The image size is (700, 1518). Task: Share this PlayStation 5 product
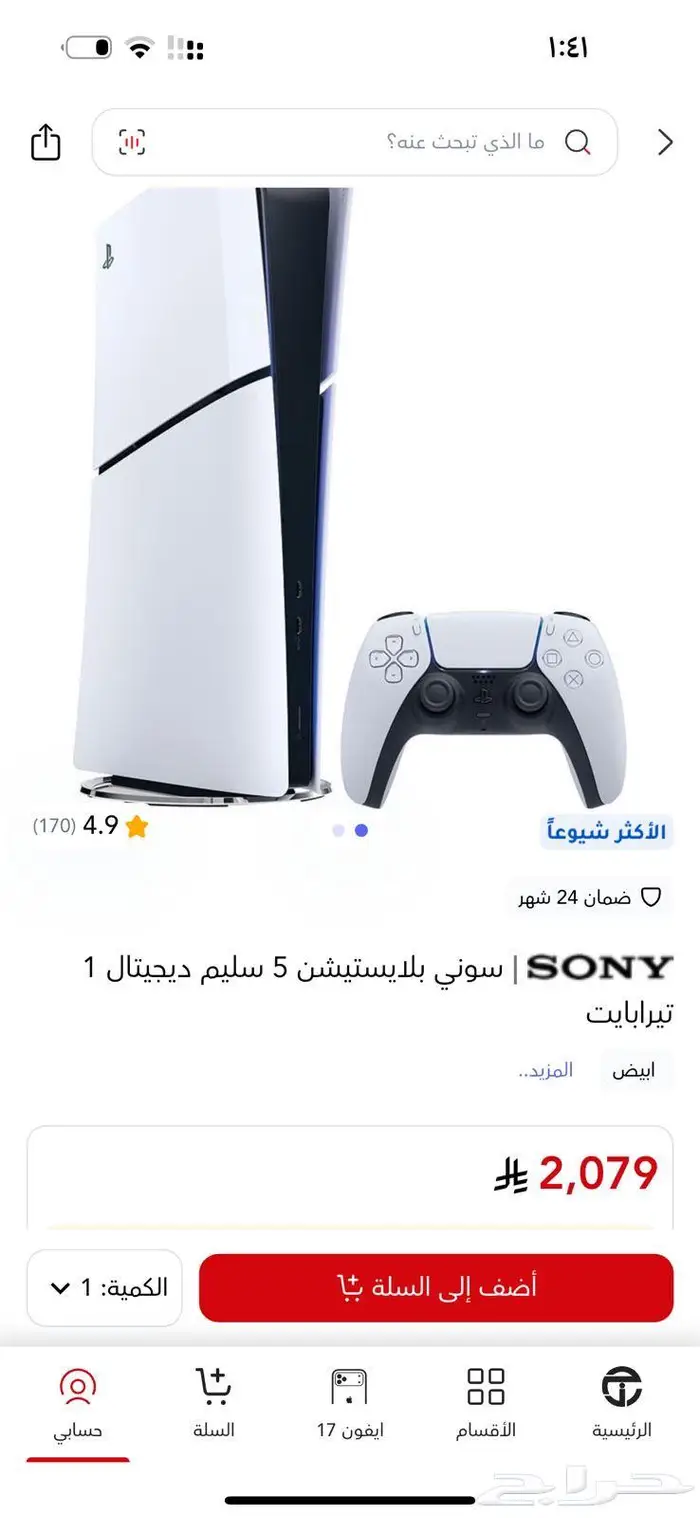click(46, 143)
